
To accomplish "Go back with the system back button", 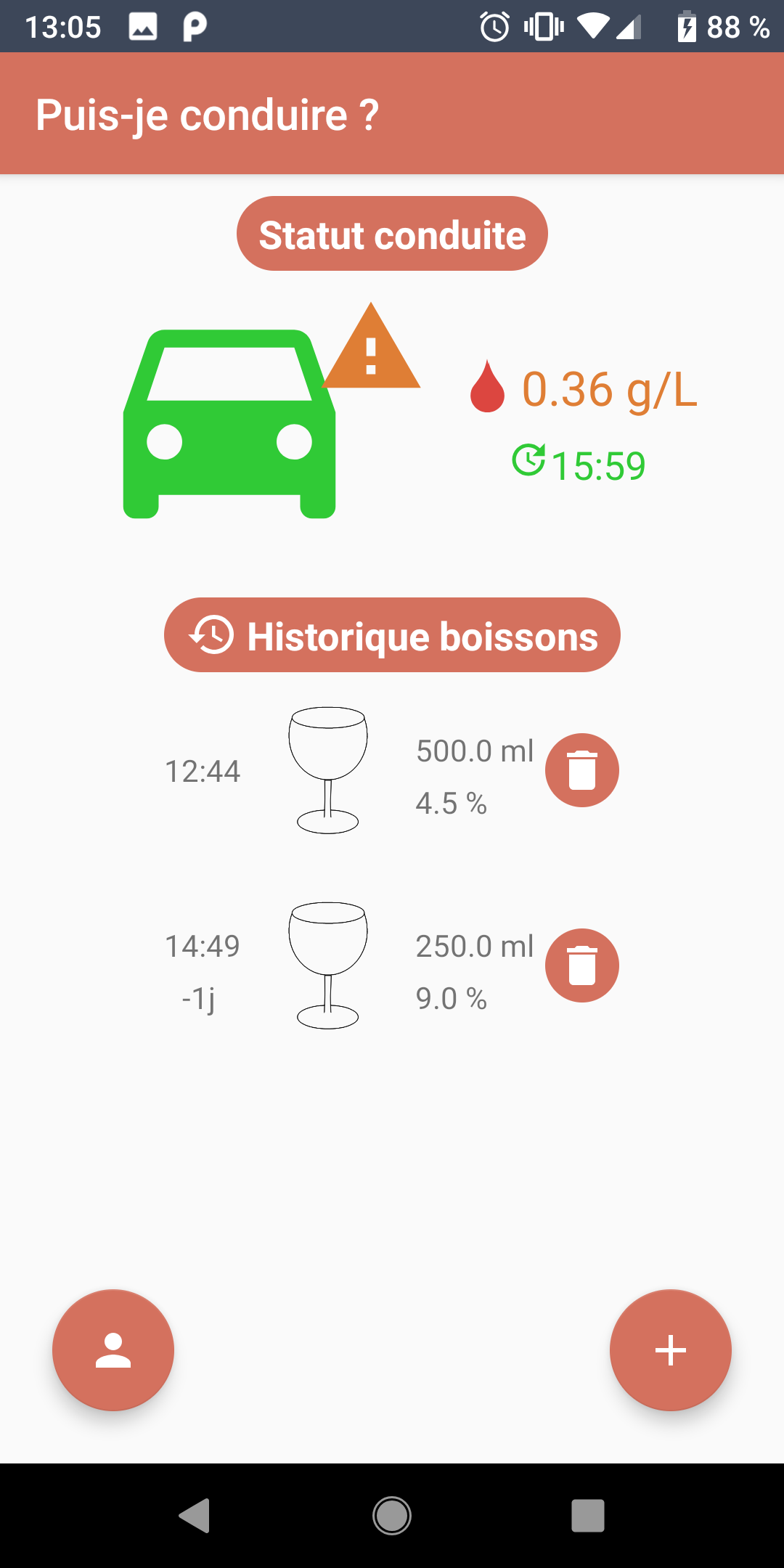I will (195, 1516).
